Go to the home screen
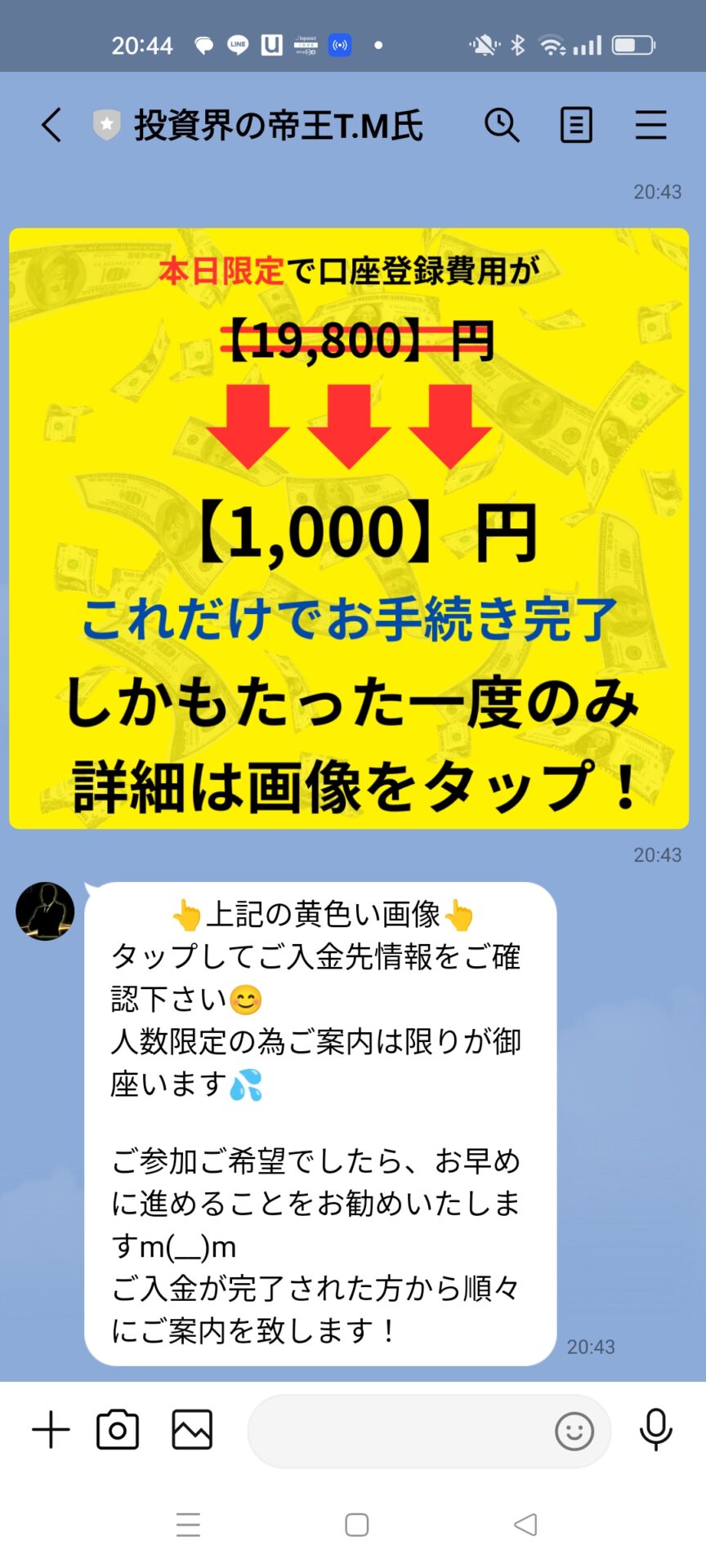Screen dimensions: 706x1568 pyautogui.click(x=356, y=1524)
